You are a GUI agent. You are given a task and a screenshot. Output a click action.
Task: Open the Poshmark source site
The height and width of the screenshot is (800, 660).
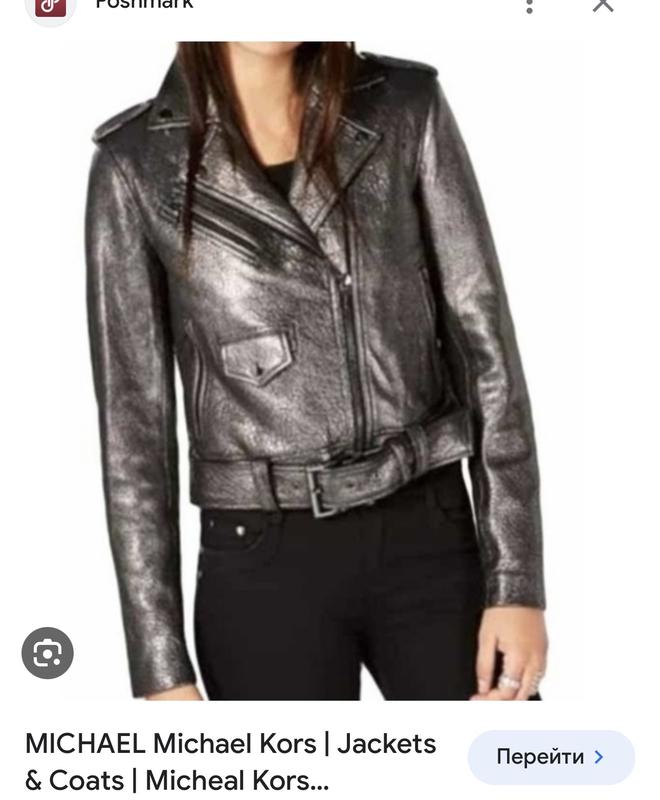coord(144,5)
